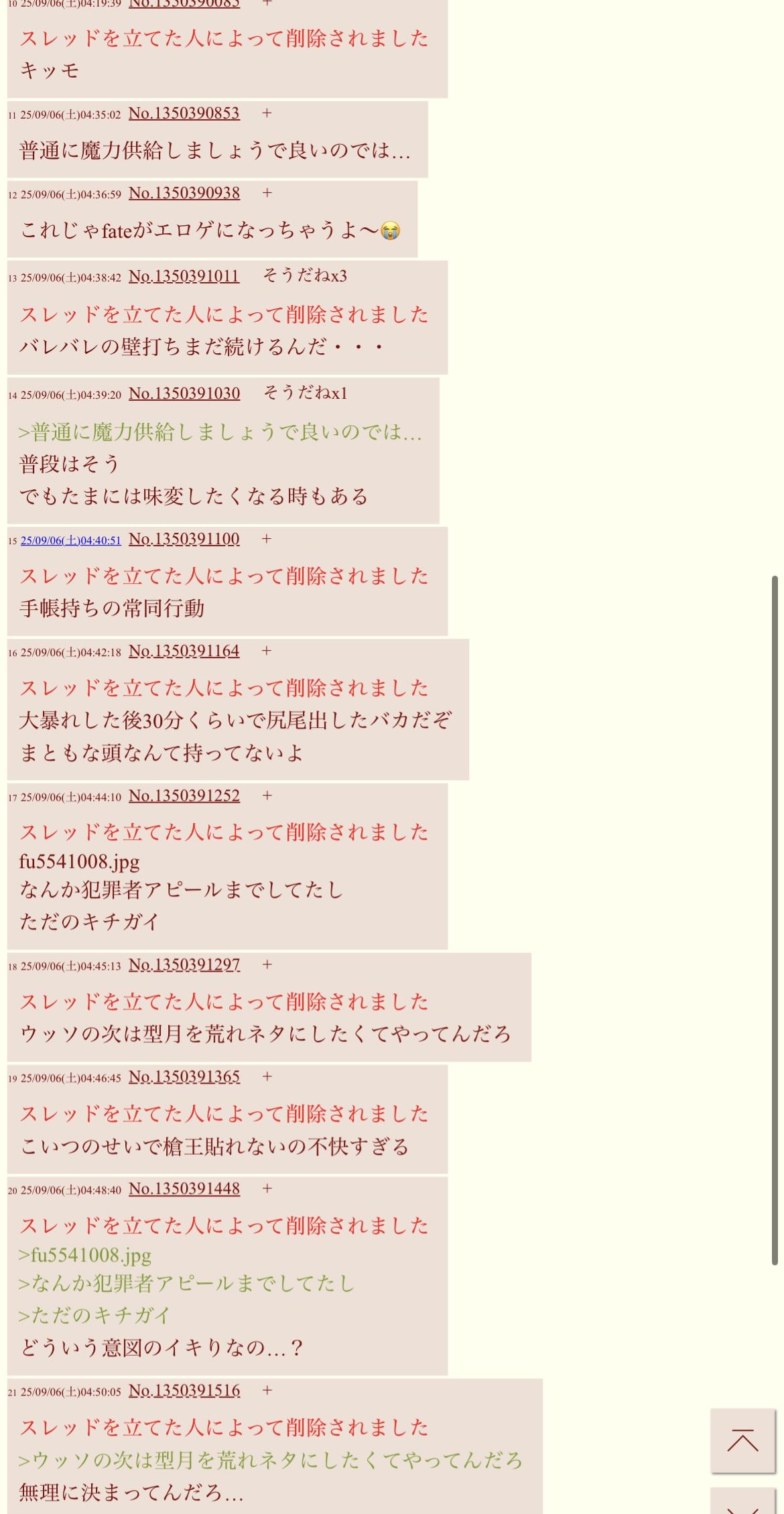Jump to top with the up arrow button

[742, 1440]
